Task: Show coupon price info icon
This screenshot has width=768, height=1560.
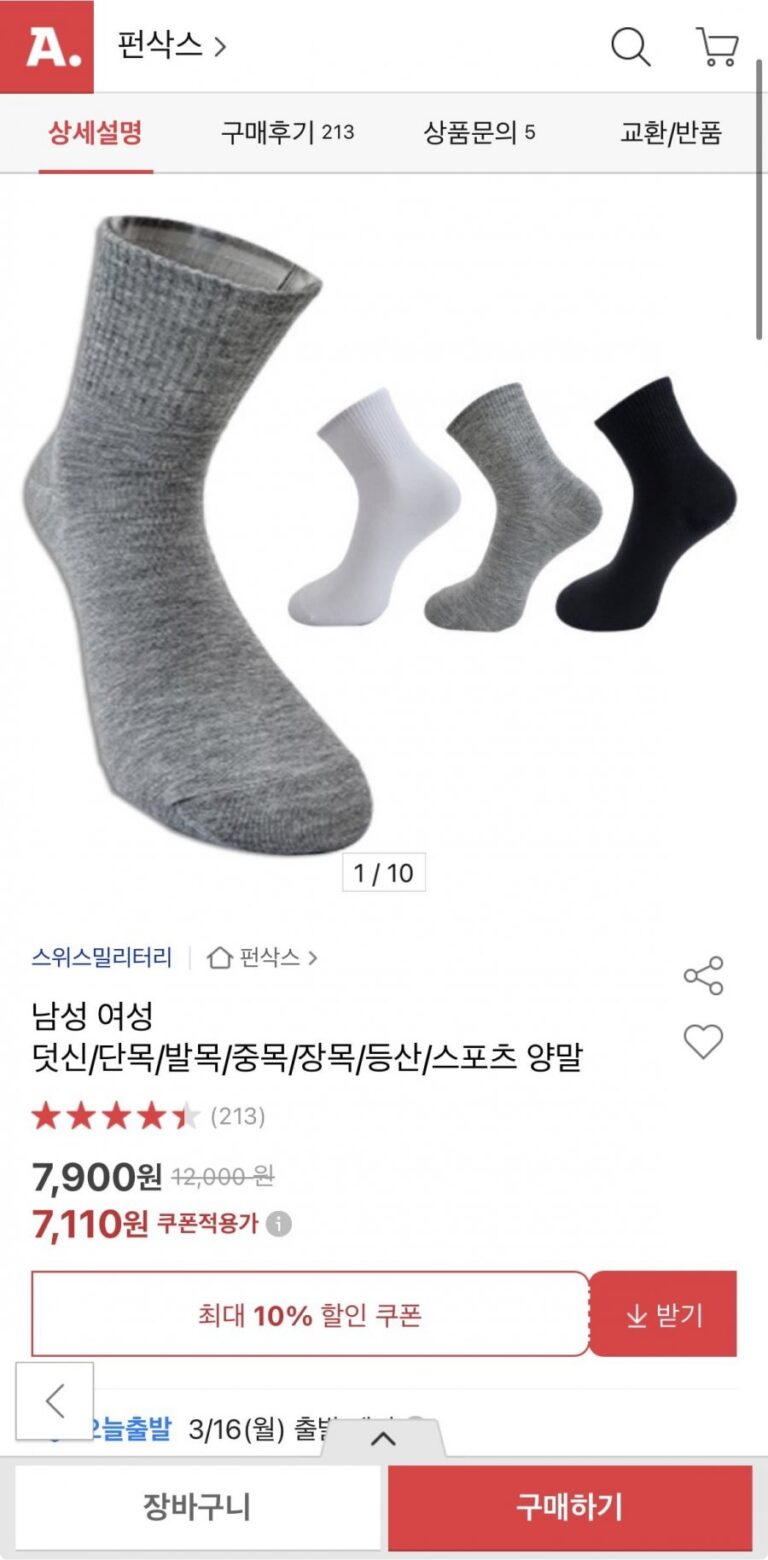Action: (280, 1223)
